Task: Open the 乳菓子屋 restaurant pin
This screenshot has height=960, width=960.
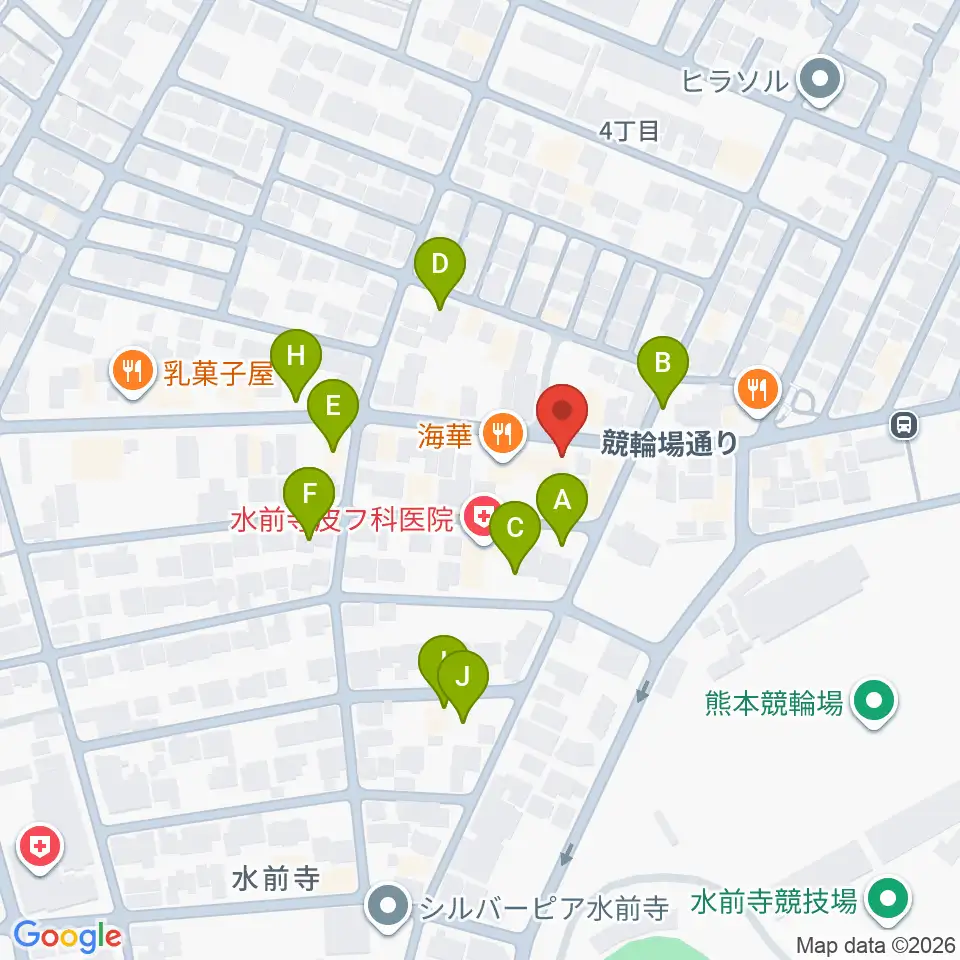Action: coord(133,372)
